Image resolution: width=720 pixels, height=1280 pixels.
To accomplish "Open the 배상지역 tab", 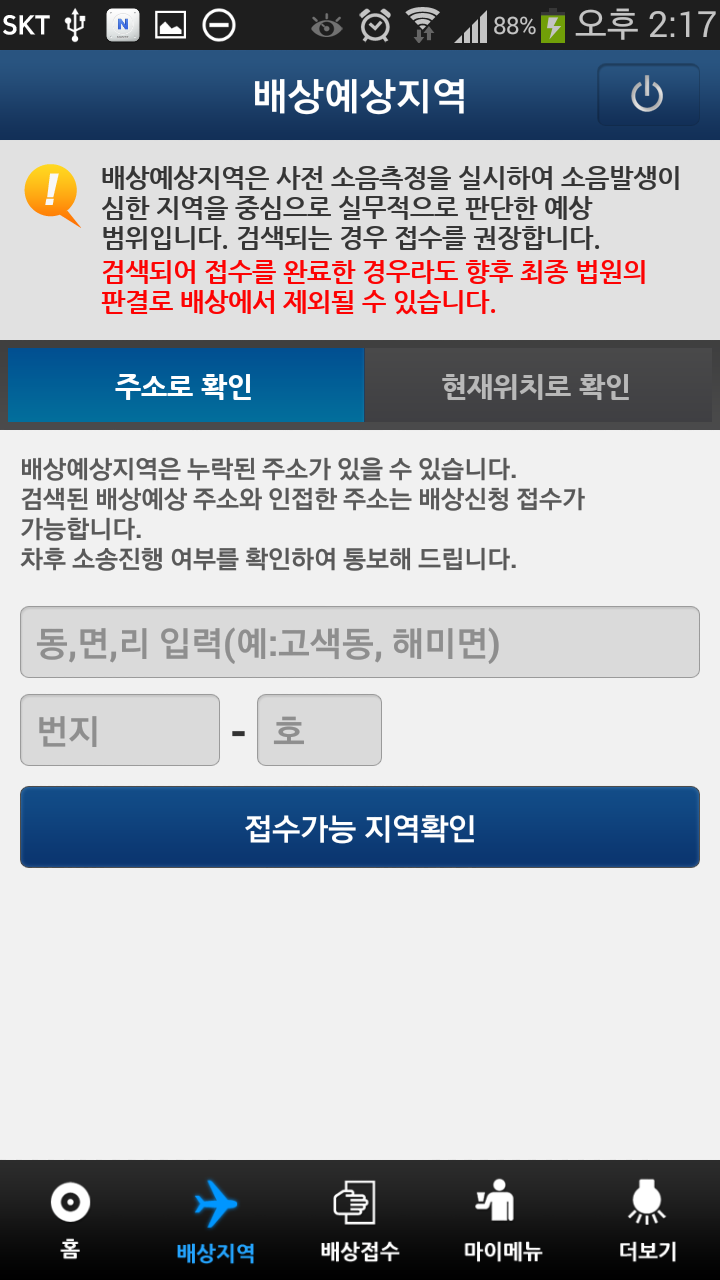I will [215, 1220].
